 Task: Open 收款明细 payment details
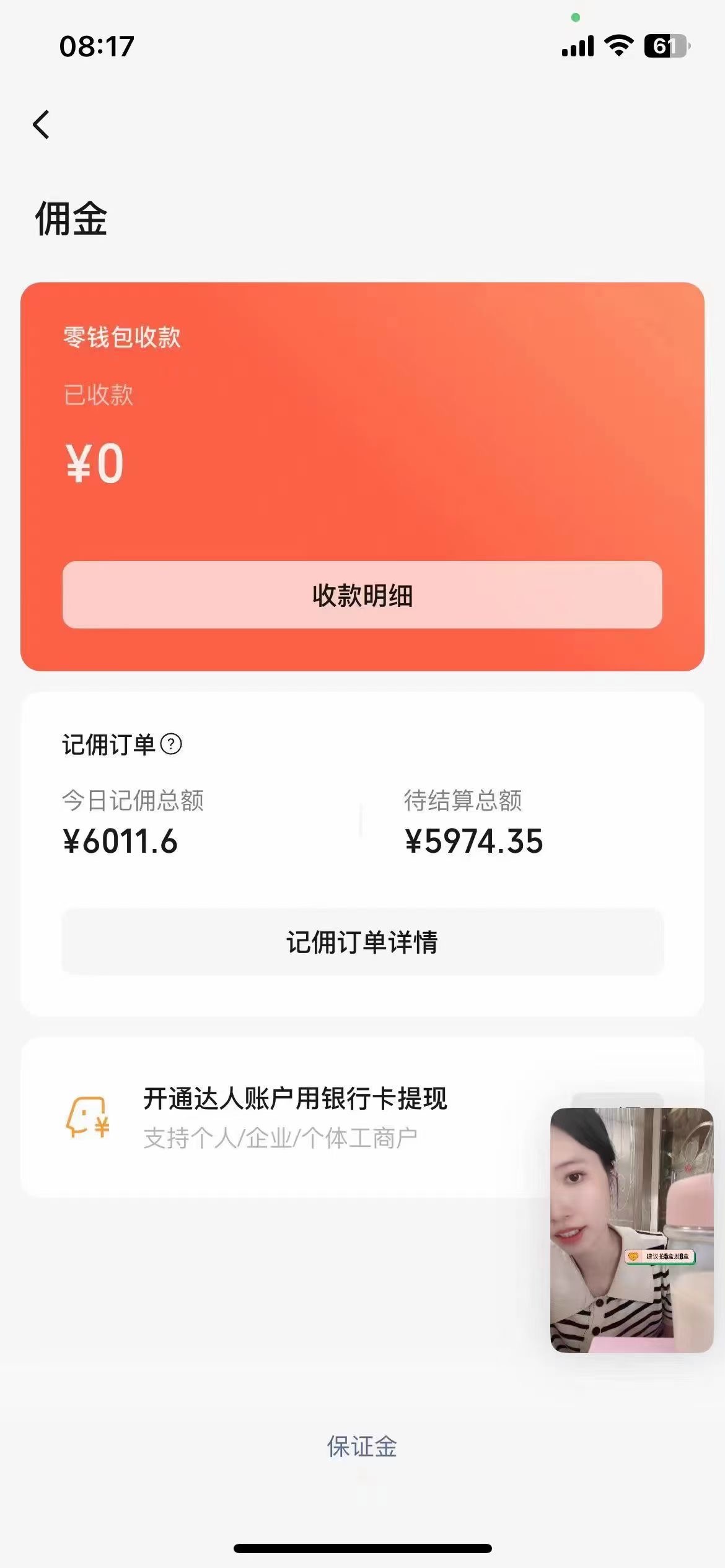[362, 595]
